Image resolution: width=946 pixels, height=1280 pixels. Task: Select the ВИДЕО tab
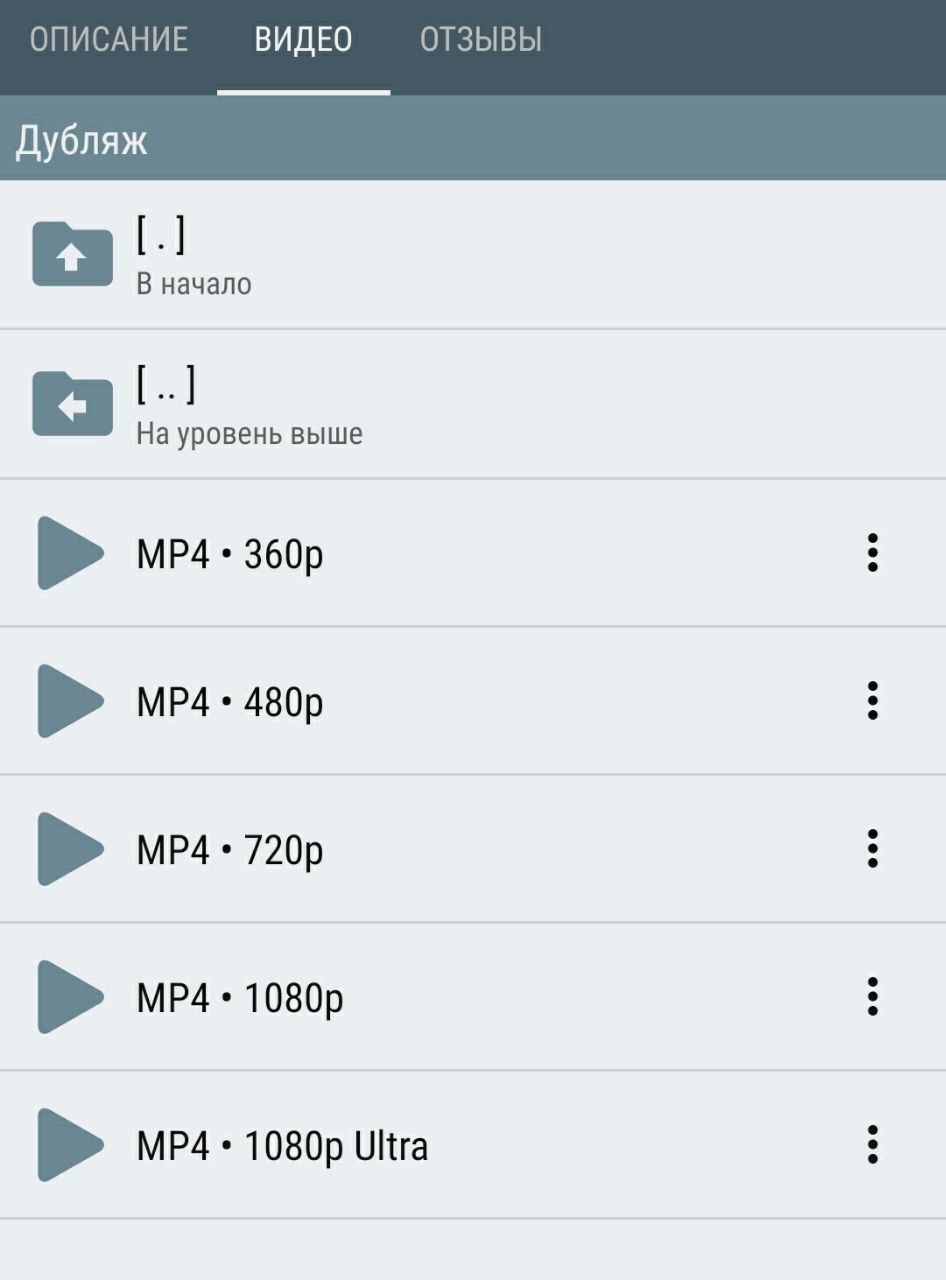[x=303, y=40]
